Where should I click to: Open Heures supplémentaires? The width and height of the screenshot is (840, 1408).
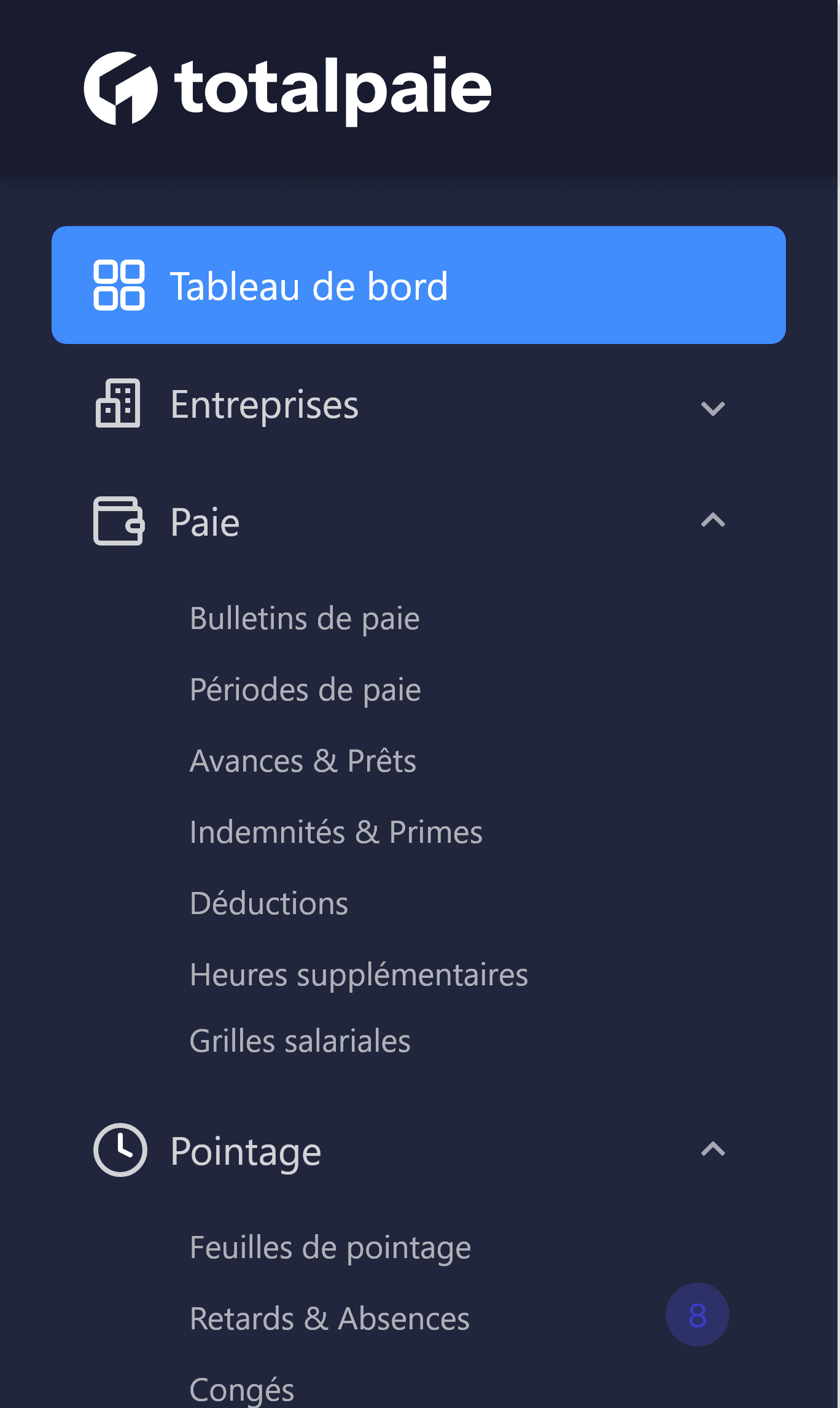point(359,974)
